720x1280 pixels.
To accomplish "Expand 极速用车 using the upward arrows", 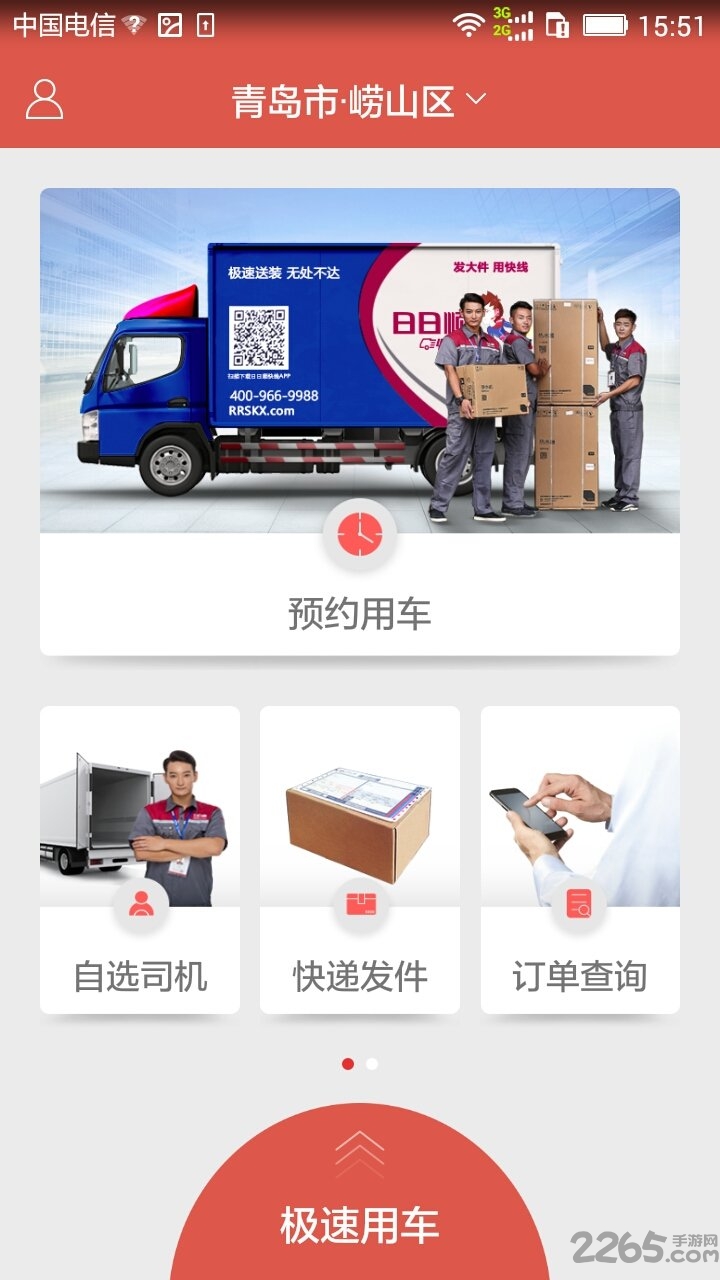I will pos(359,1150).
